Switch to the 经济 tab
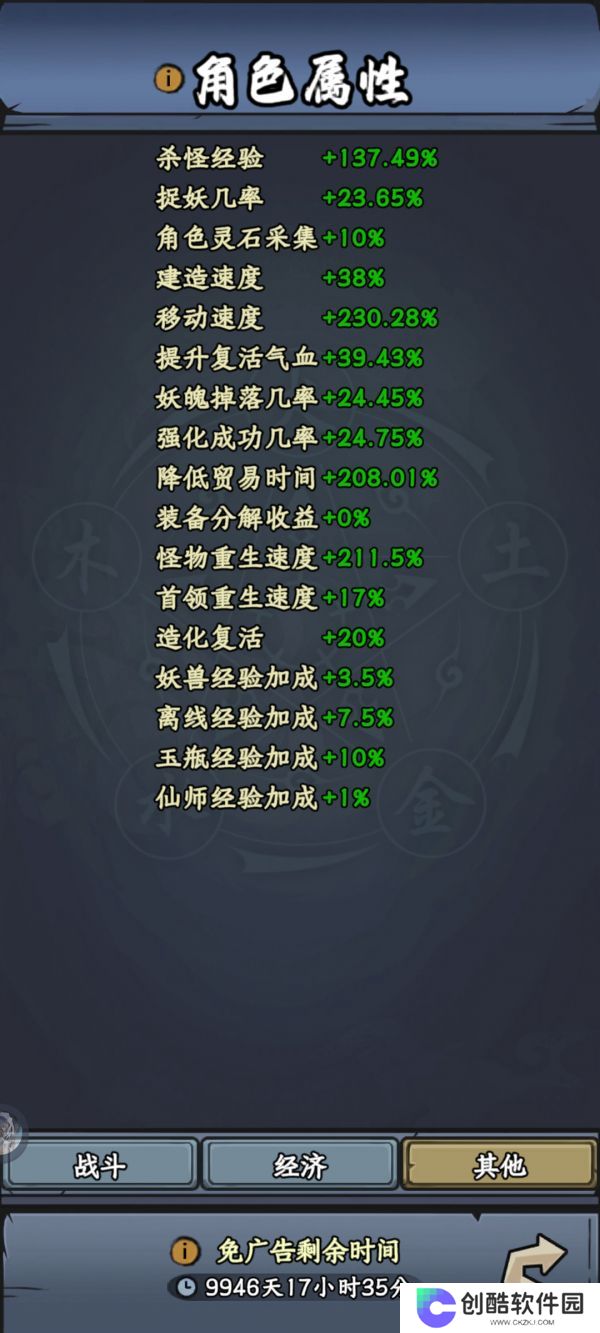Screen dimensions: 600x1333 (x=300, y=1165)
